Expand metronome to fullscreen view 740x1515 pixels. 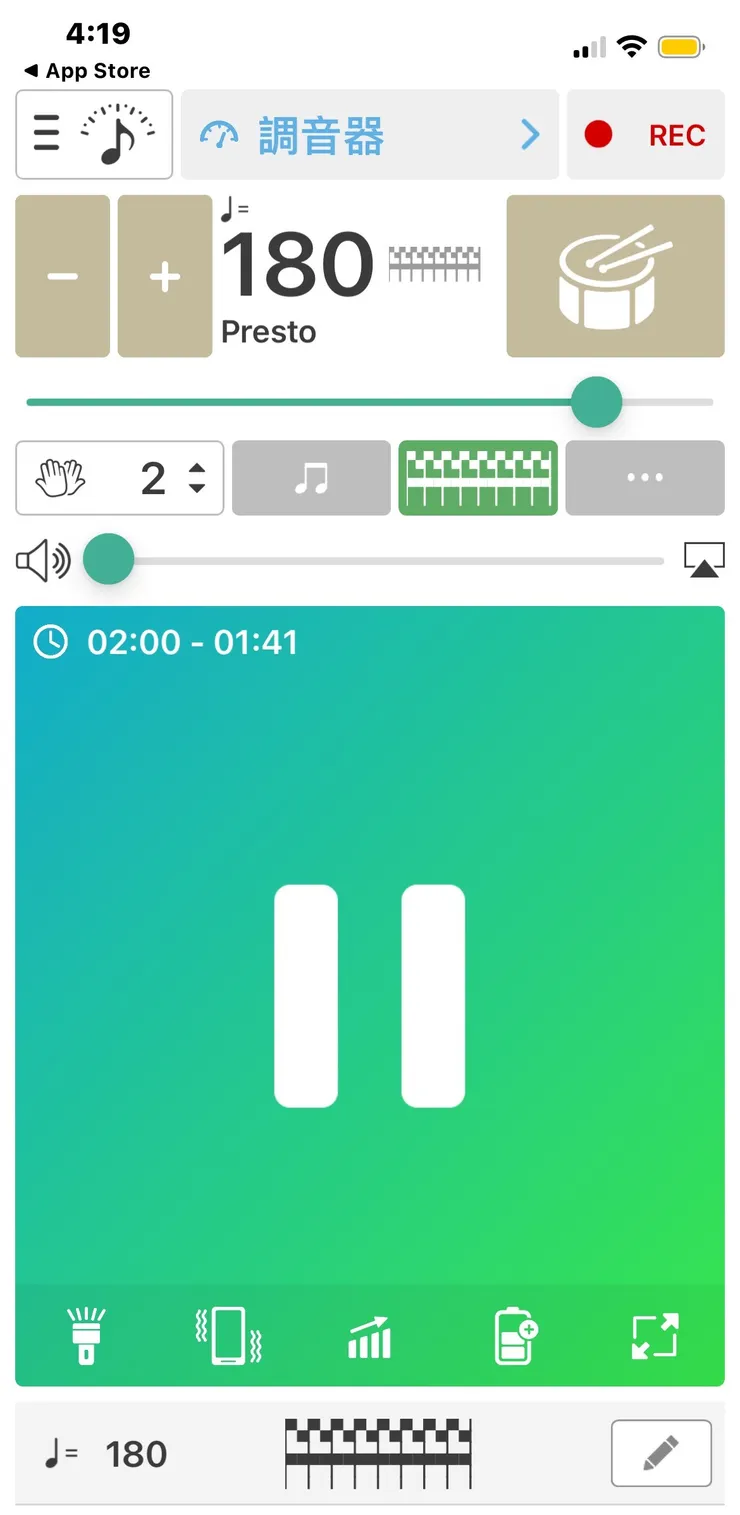655,1335
